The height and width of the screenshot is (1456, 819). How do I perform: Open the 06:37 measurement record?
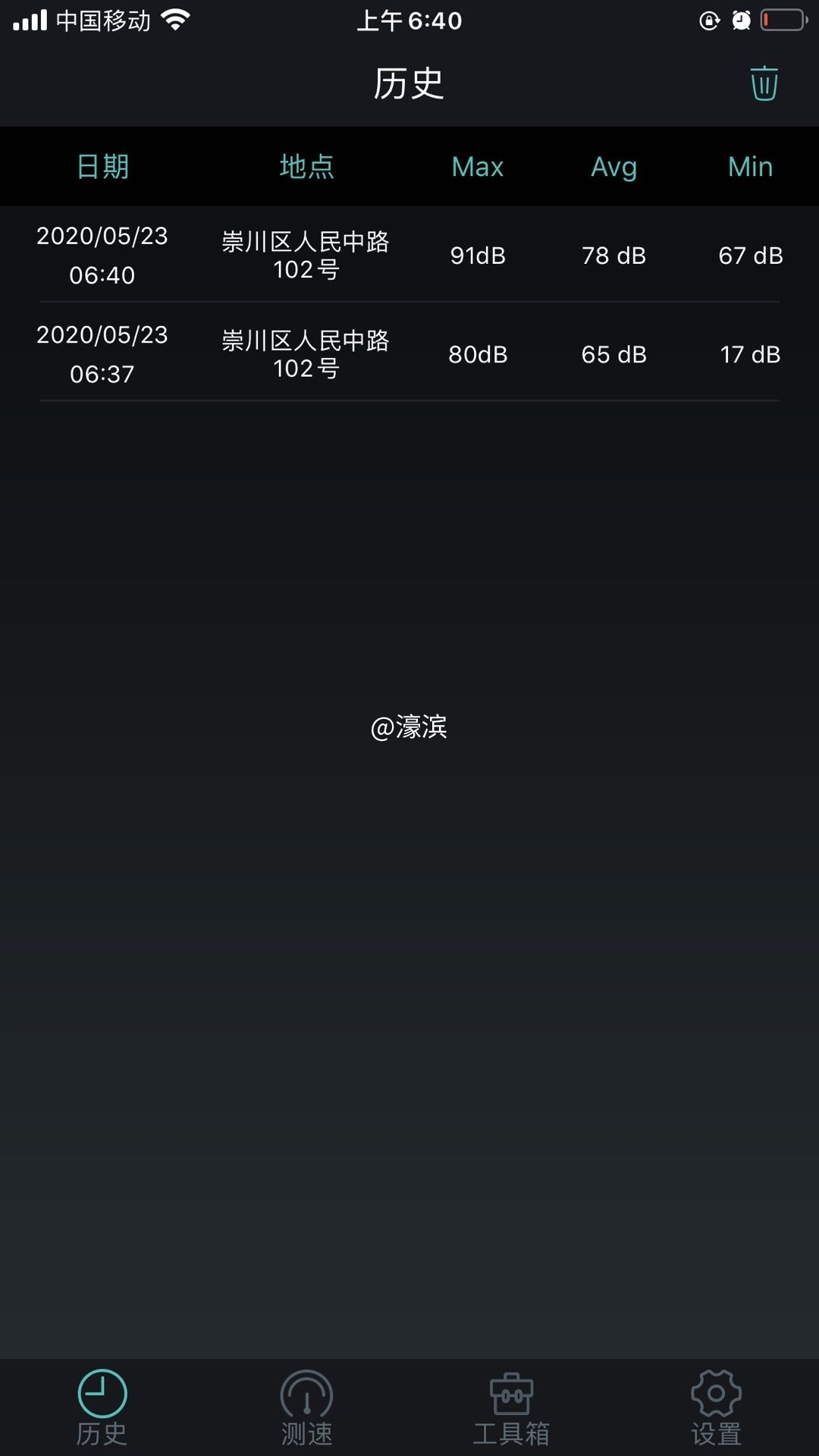click(409, 354)
